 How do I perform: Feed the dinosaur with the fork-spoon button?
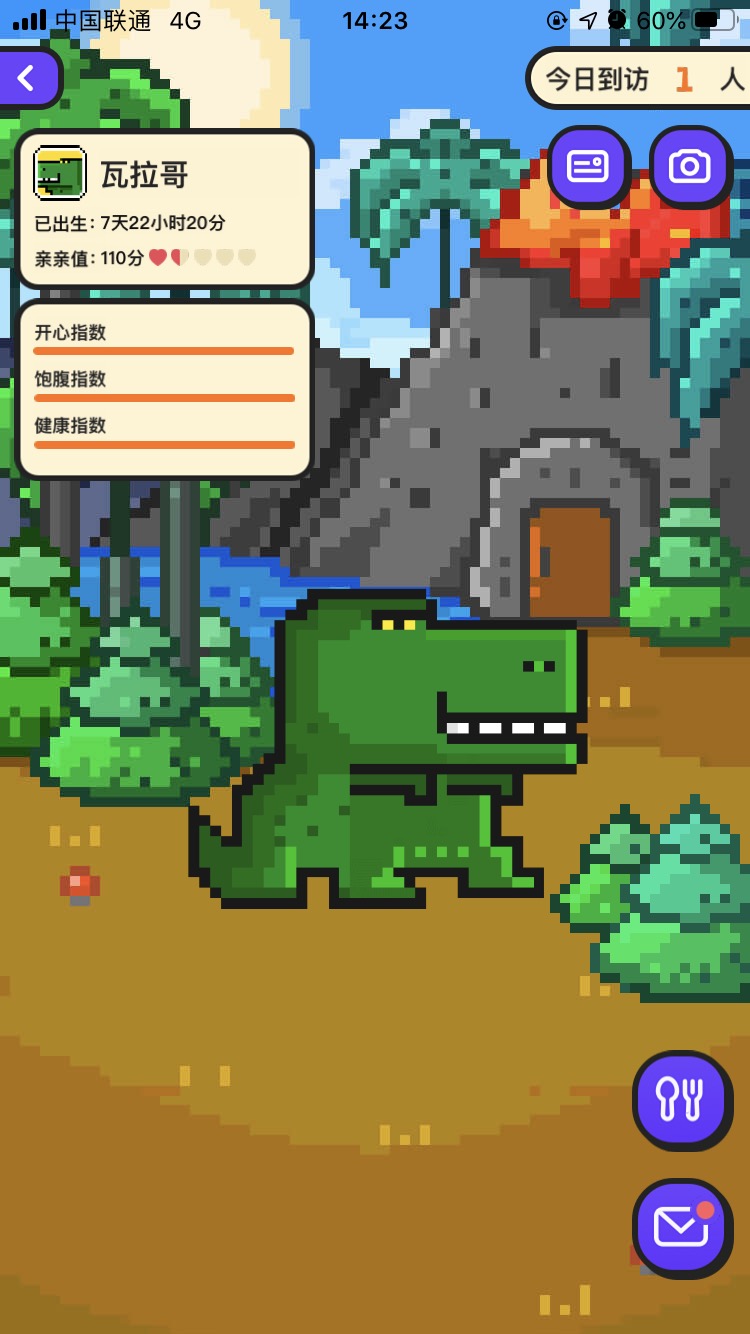682,1100
